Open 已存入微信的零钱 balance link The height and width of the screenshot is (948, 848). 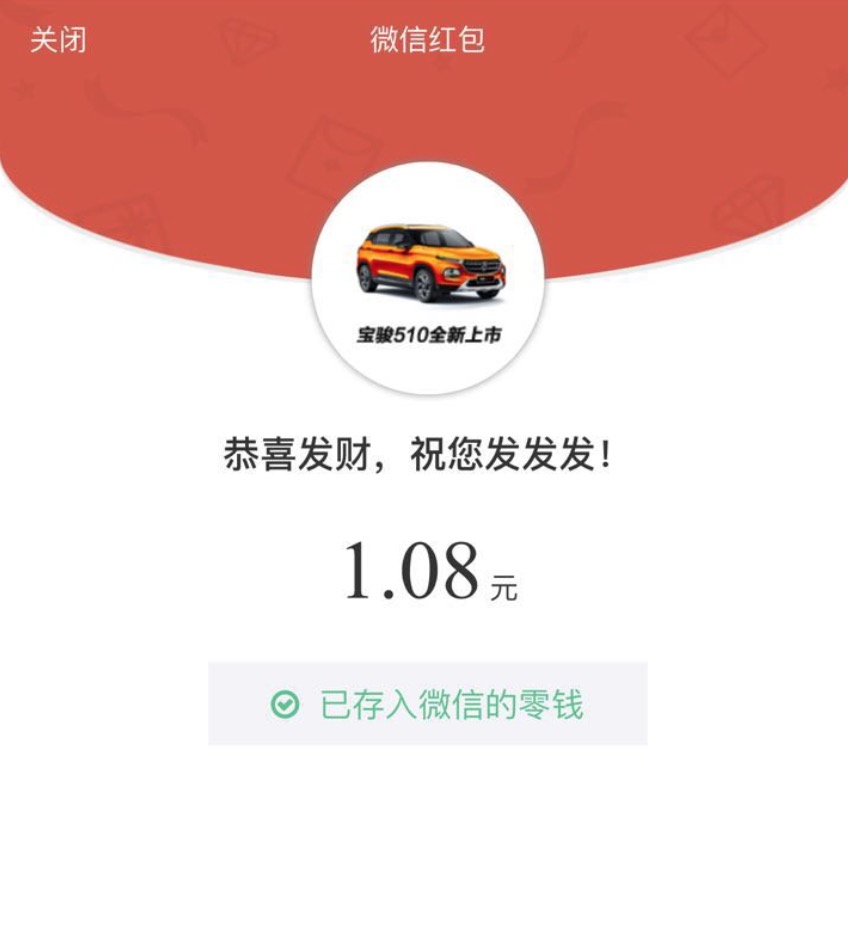pyautogui.click(x=428, y=705)
